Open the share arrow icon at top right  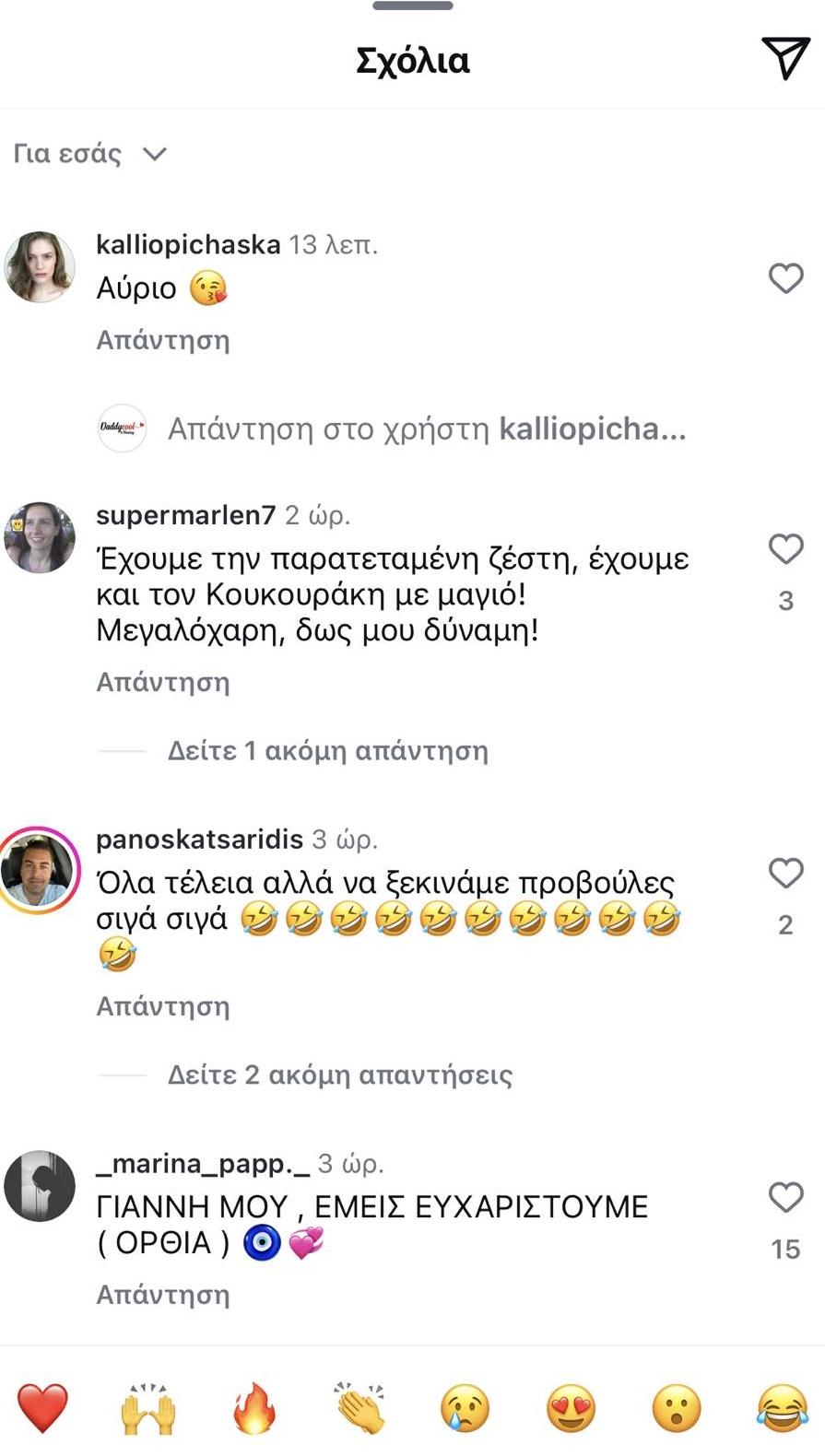point(786,57)
